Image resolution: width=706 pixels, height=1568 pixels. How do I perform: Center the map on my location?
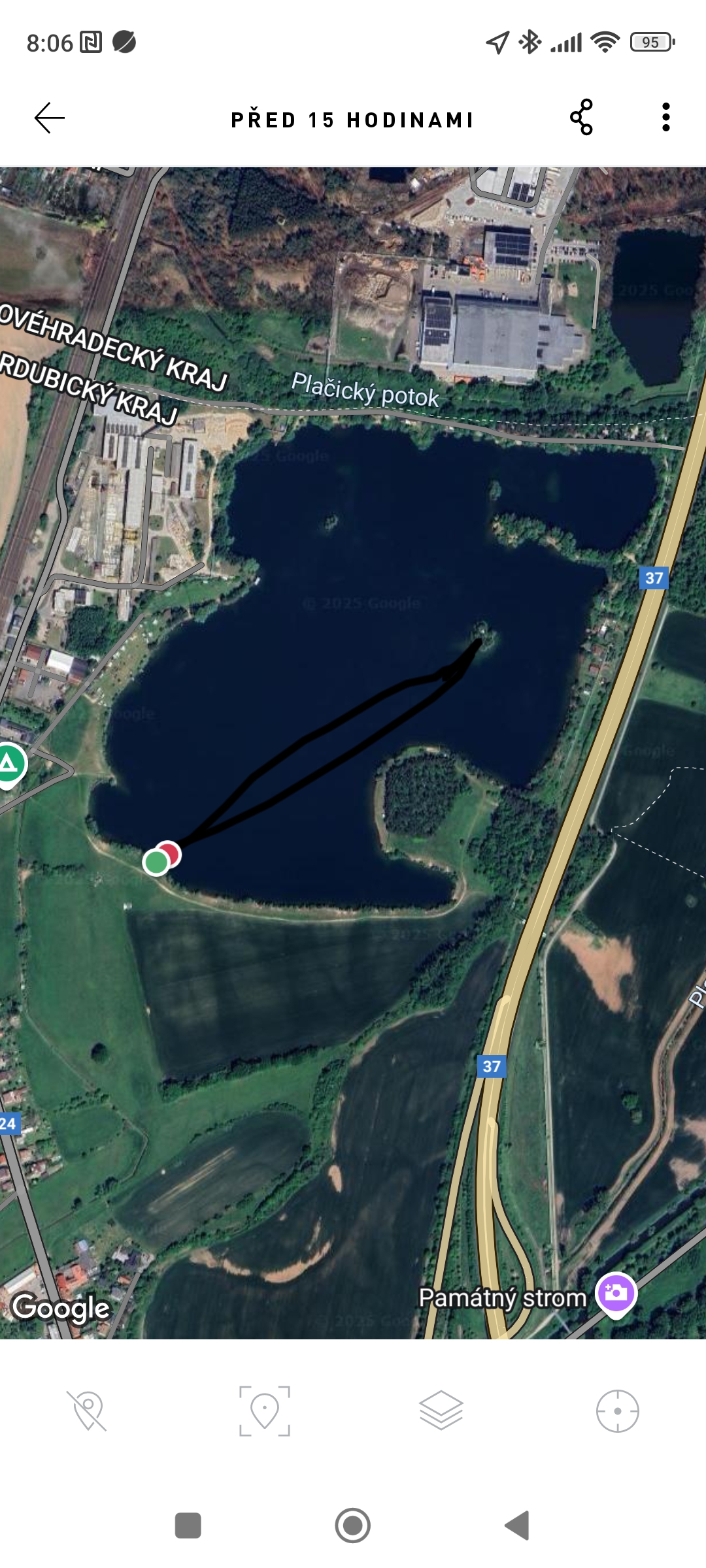click(x=617, y=1411)
